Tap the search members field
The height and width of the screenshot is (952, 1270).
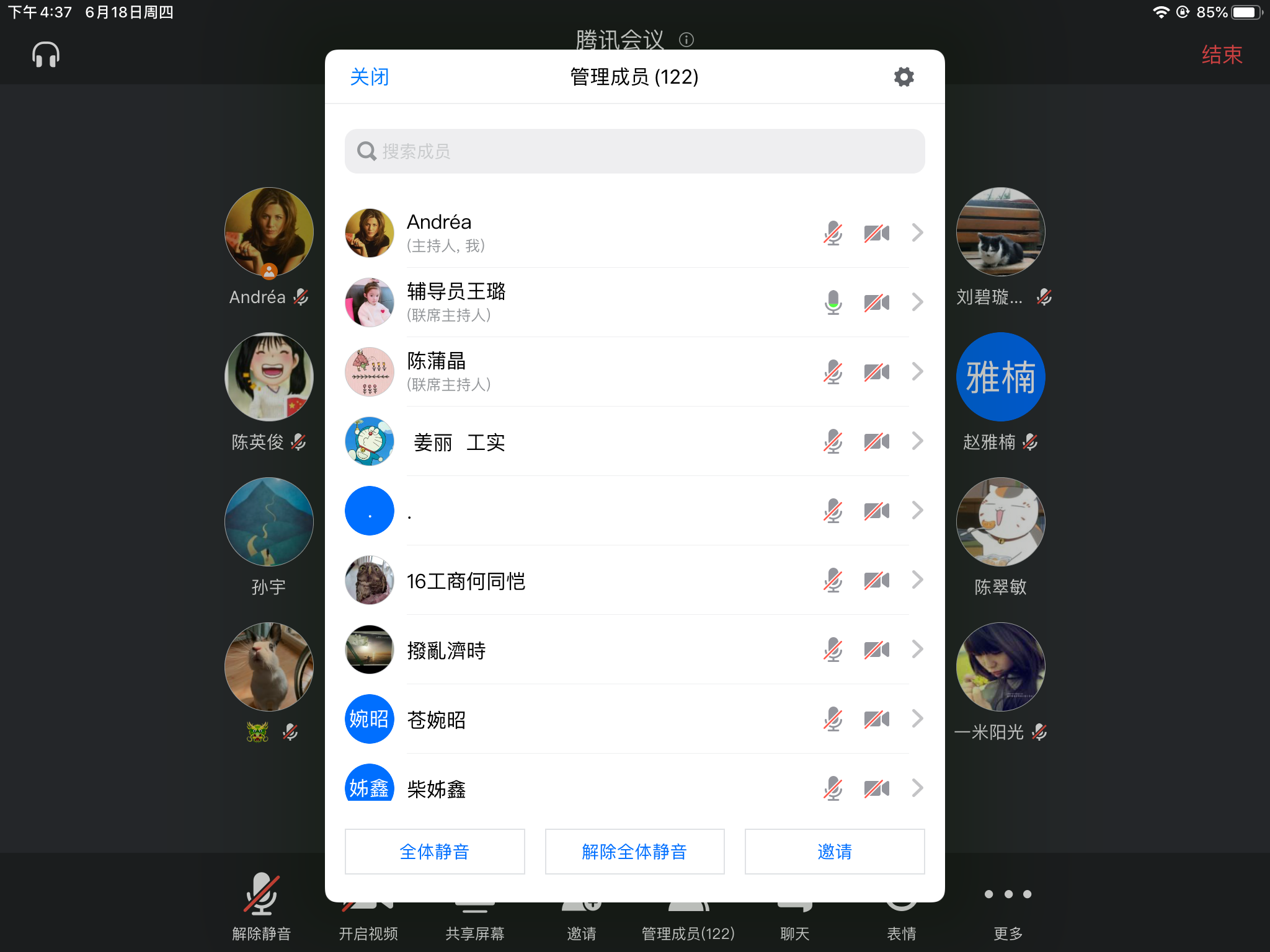[634, 151]
